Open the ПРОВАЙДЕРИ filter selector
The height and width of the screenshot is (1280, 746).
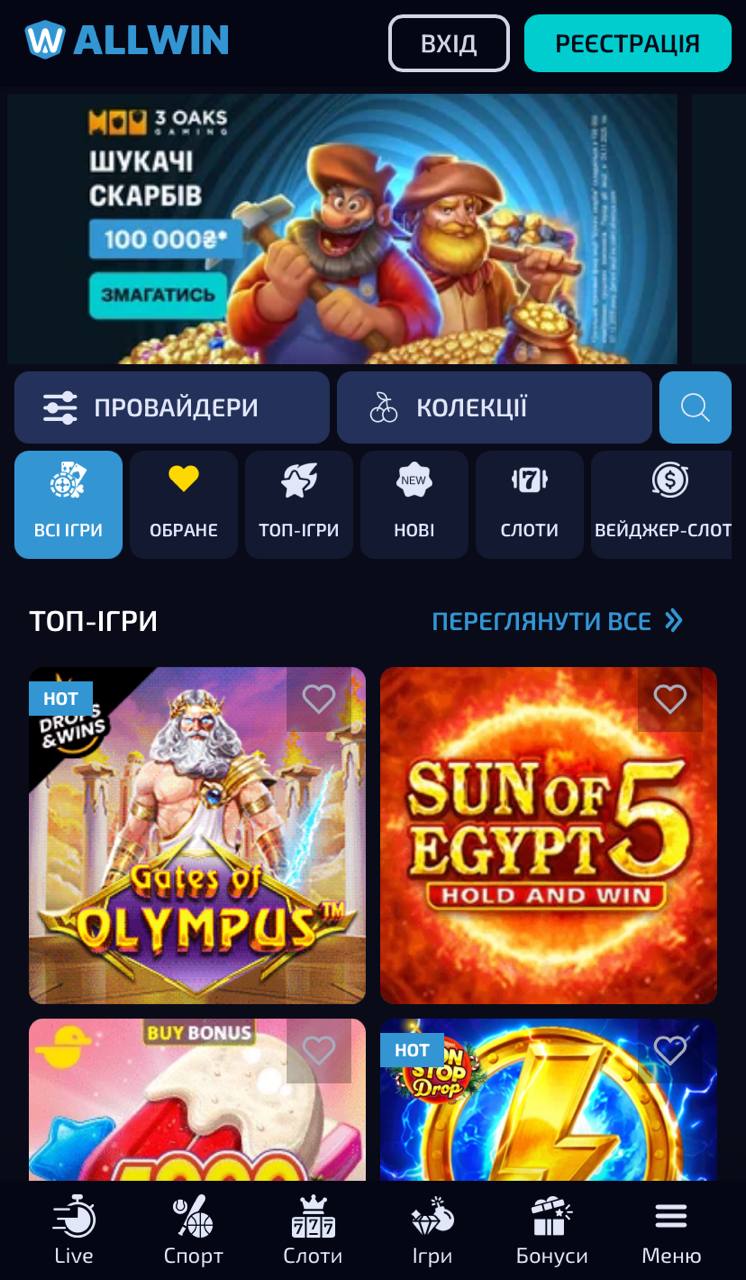pyautogui.click(x=171, y=407)
